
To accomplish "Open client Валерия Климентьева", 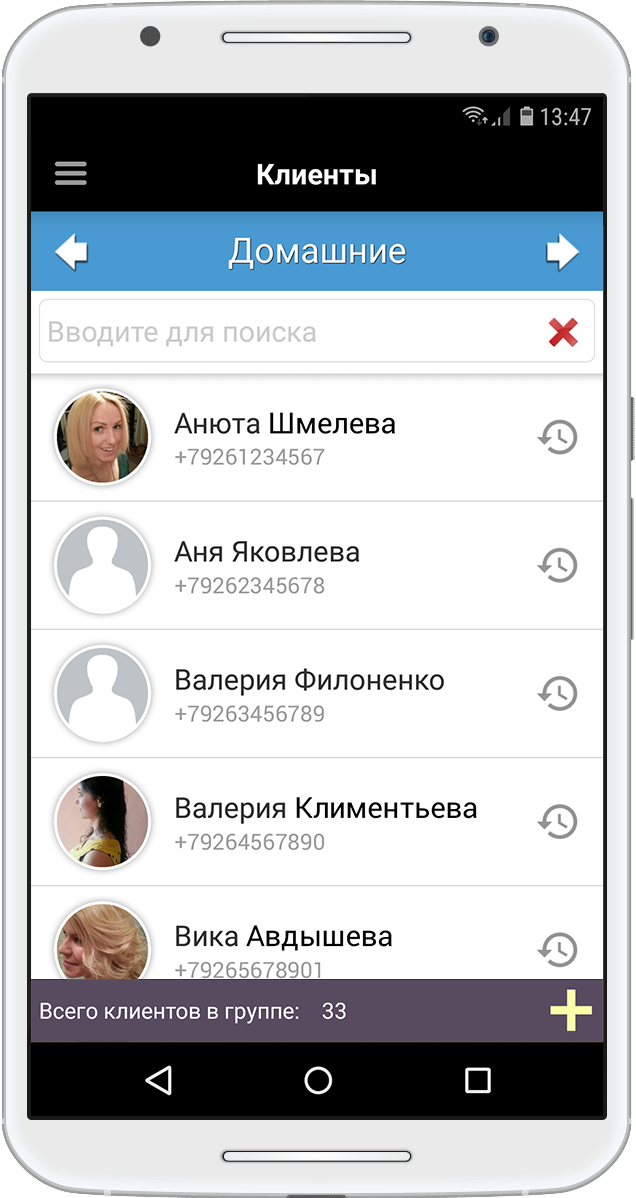I will click(325, 821).
